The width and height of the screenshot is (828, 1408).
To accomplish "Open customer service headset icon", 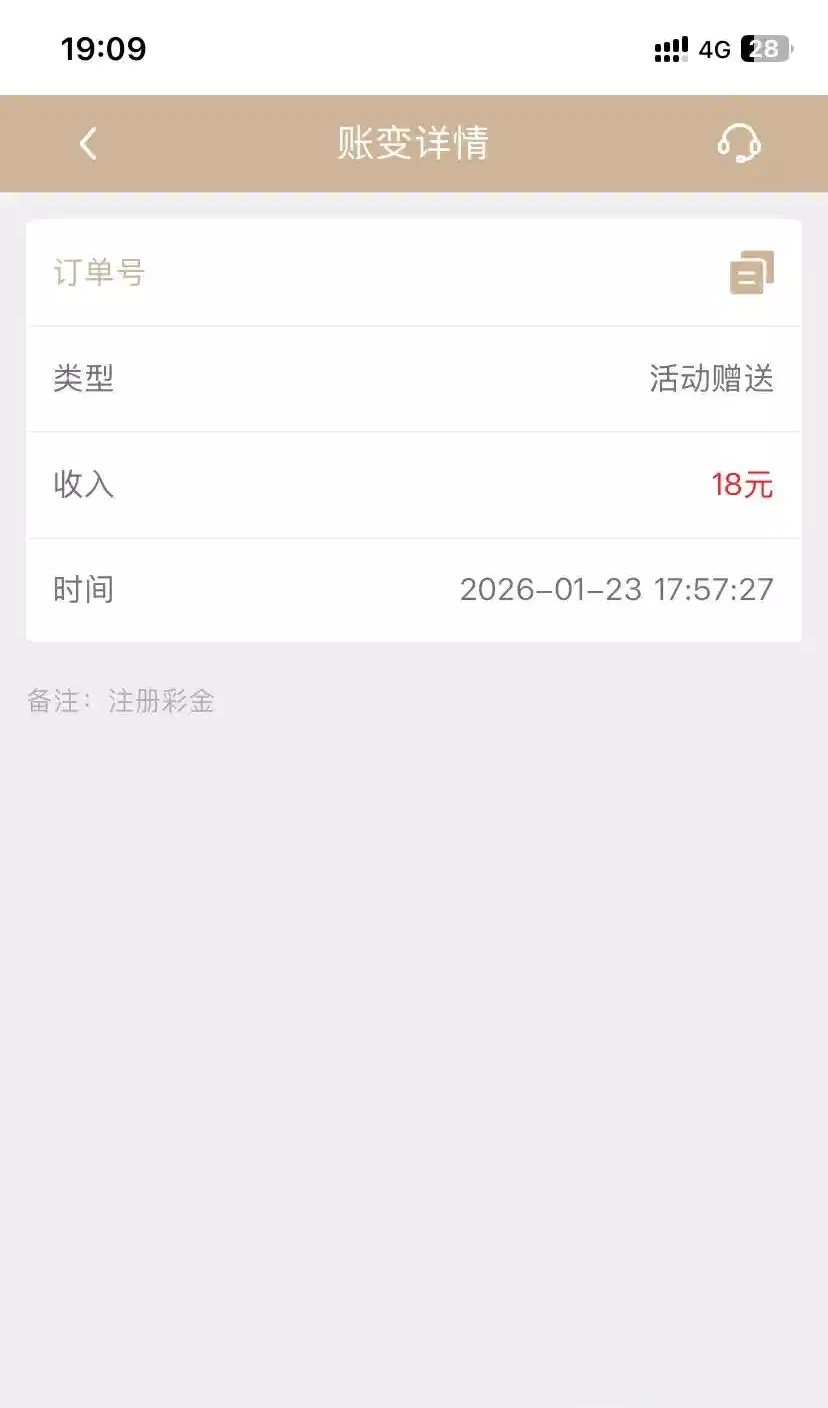I will tap(739, 144).
